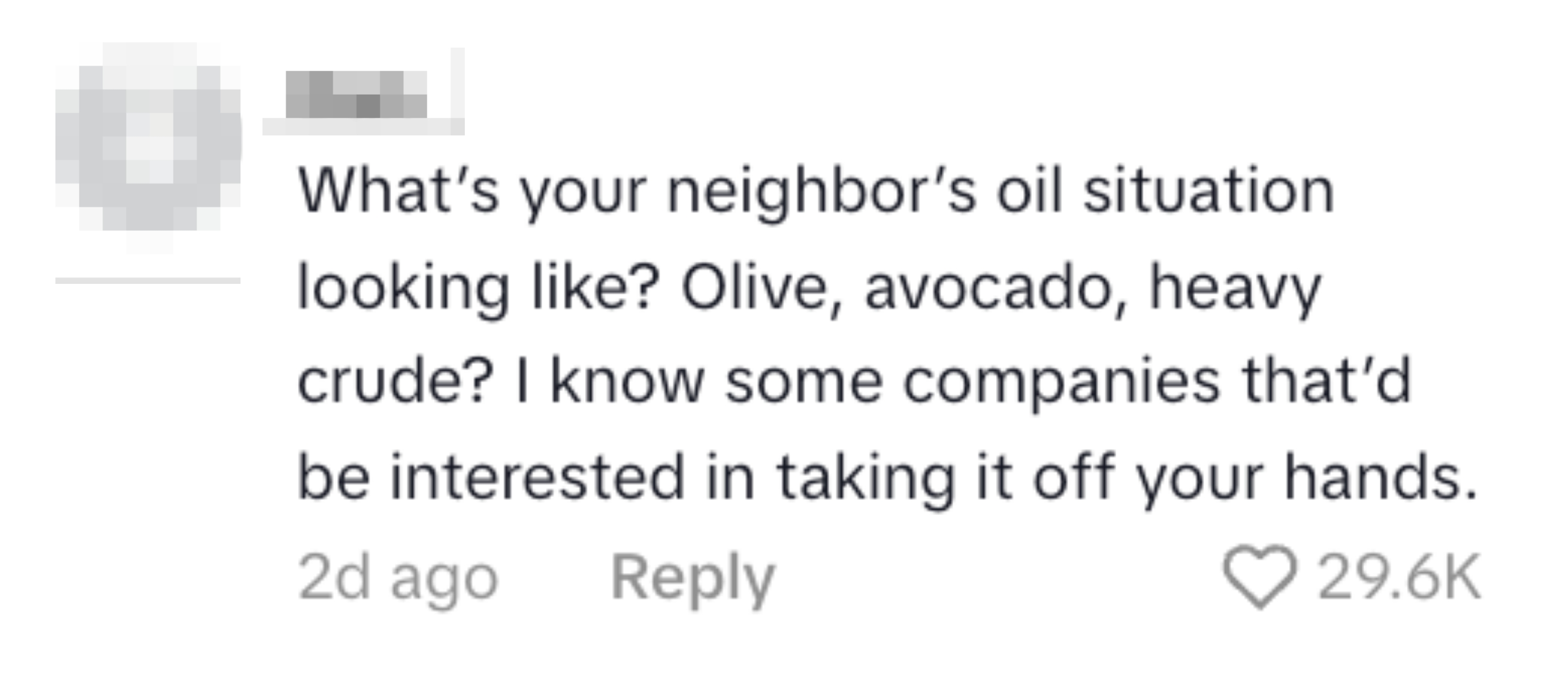Reply to the oil situation comment

(x=693, y=578)
